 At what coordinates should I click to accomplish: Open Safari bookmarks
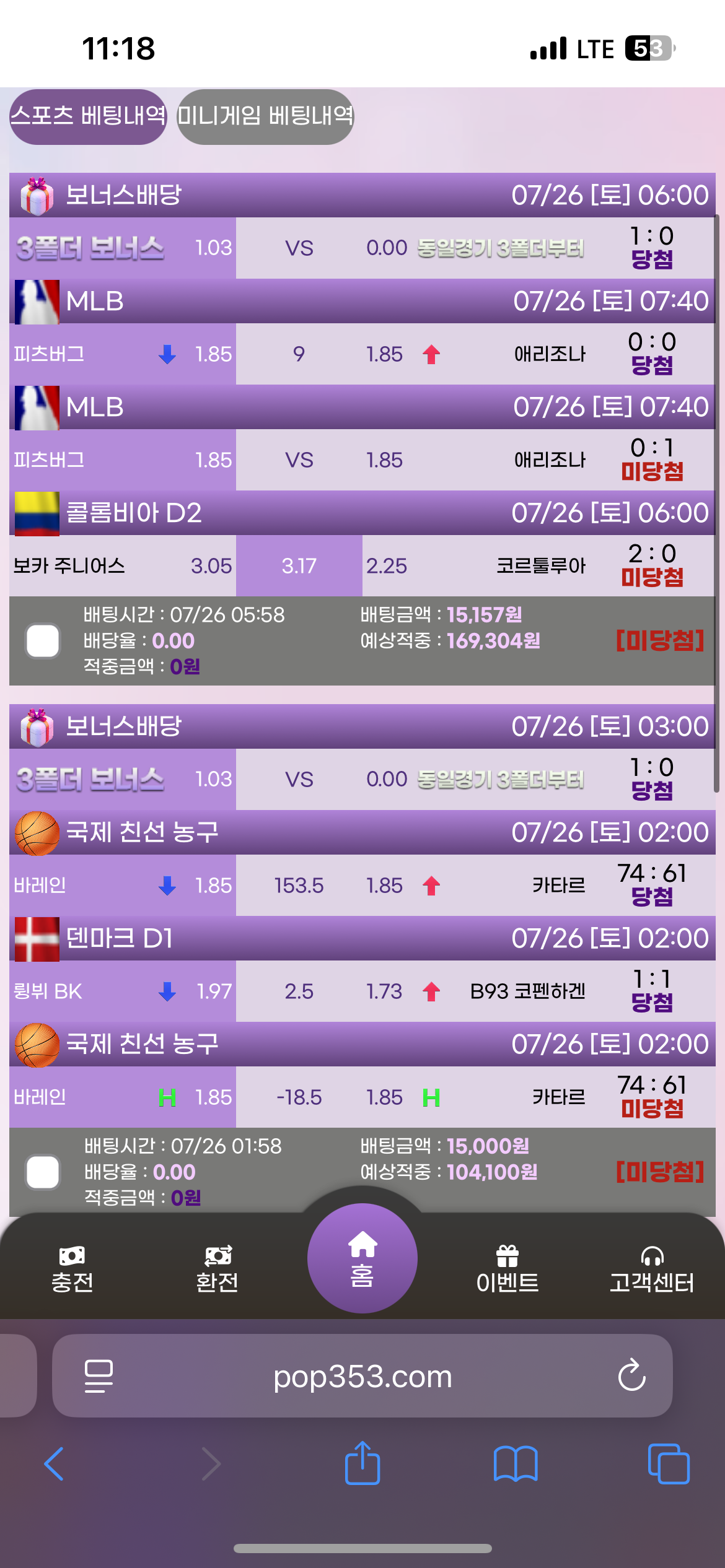click(x=515, y=1464)
